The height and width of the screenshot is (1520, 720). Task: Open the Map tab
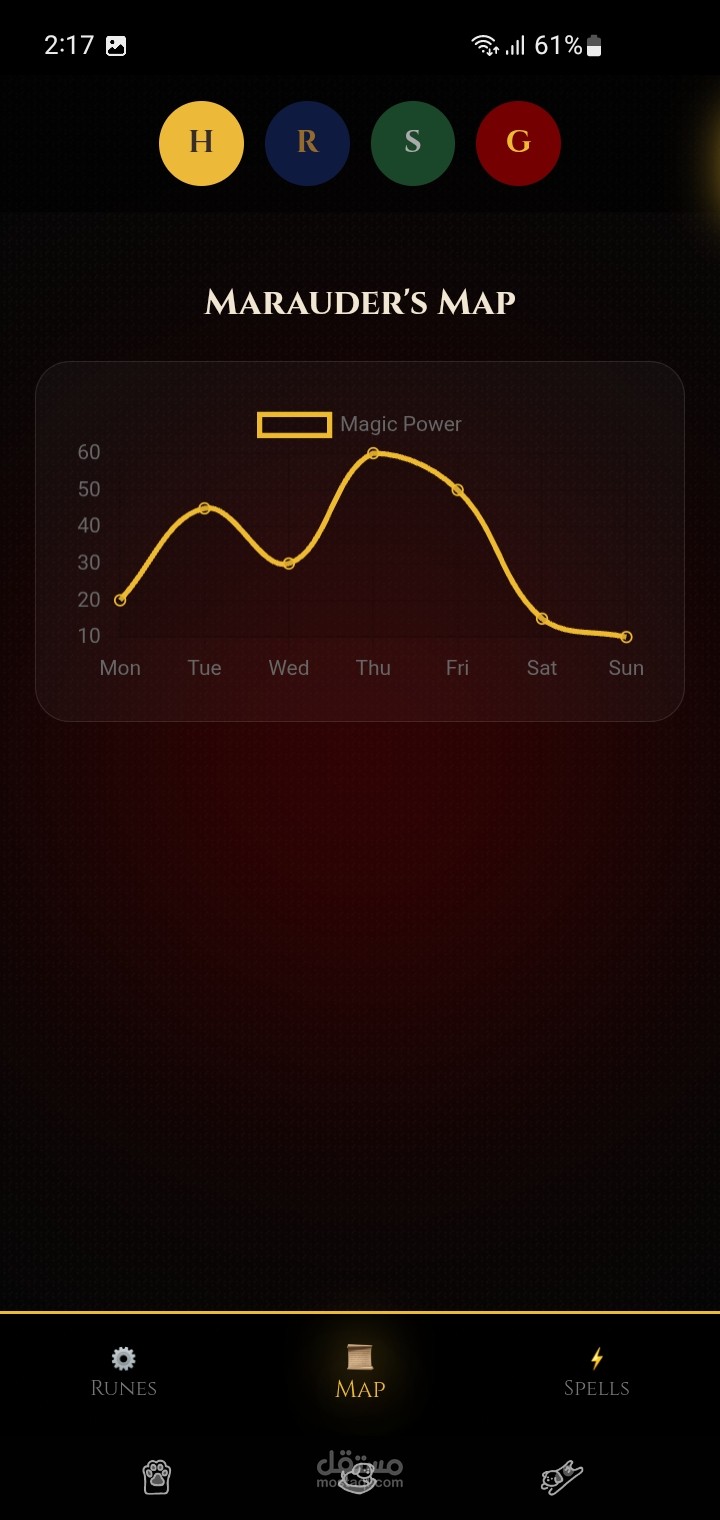(x=360, y=1373)
